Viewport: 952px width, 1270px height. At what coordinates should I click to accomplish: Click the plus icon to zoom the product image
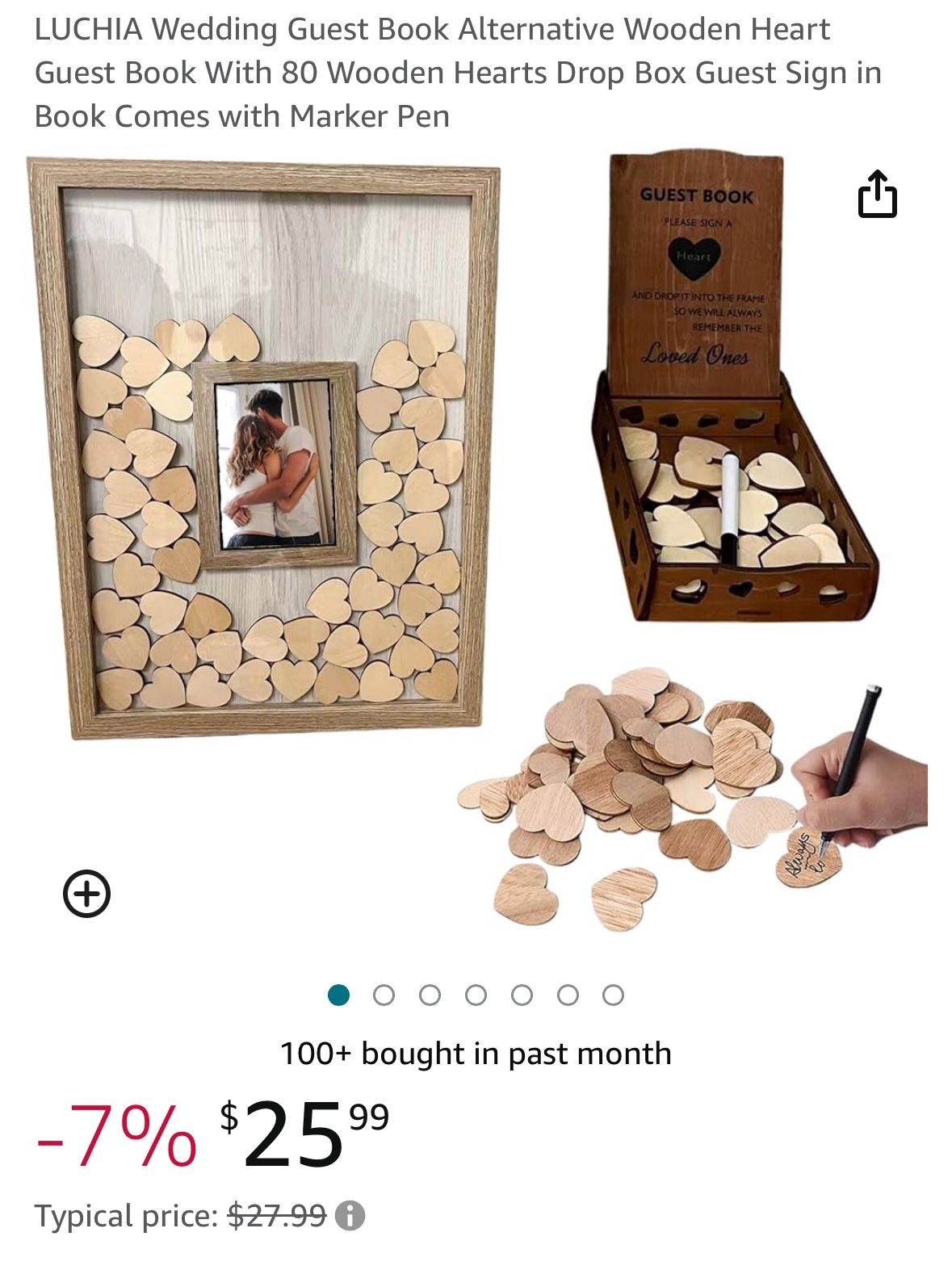point(86,895)
